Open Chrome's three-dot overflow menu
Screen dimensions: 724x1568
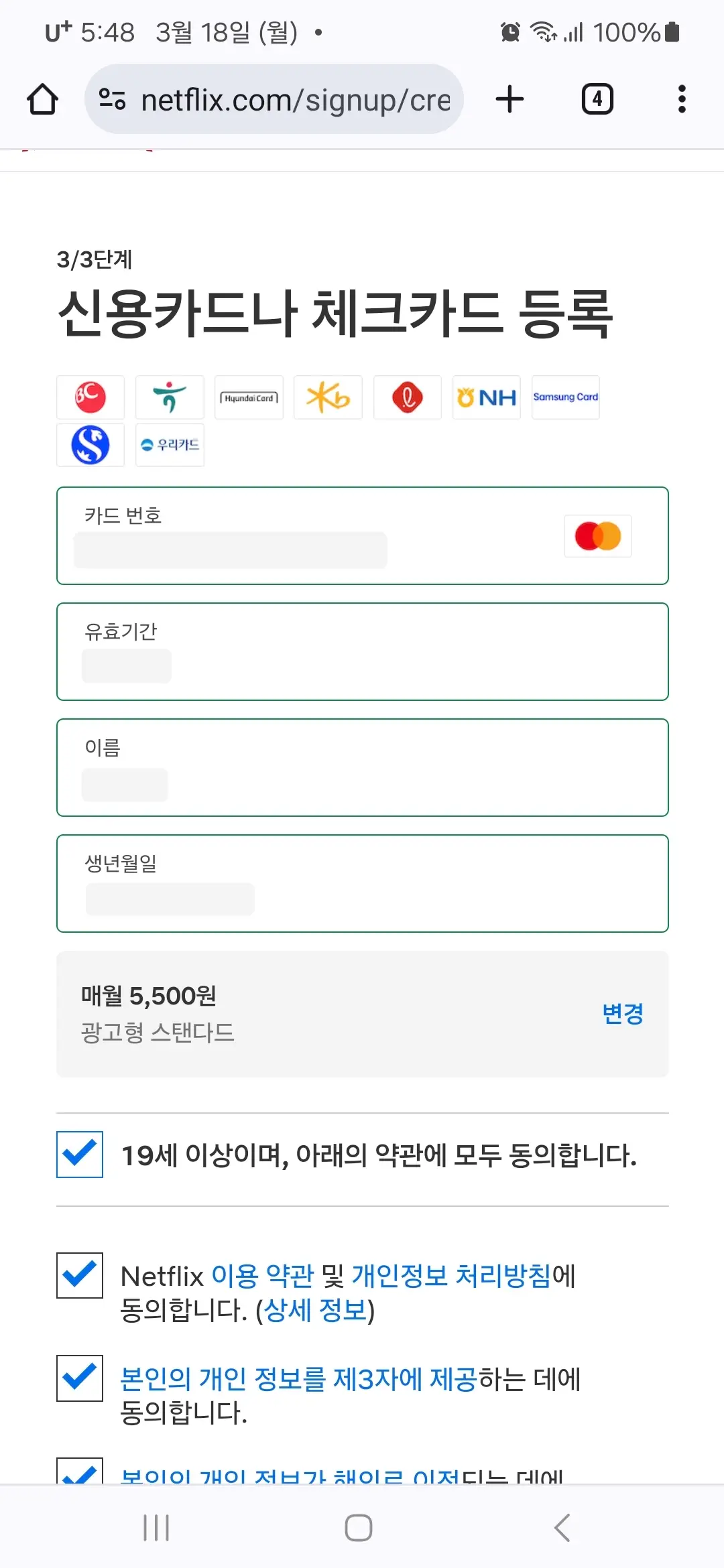click(x=681, y=99)
